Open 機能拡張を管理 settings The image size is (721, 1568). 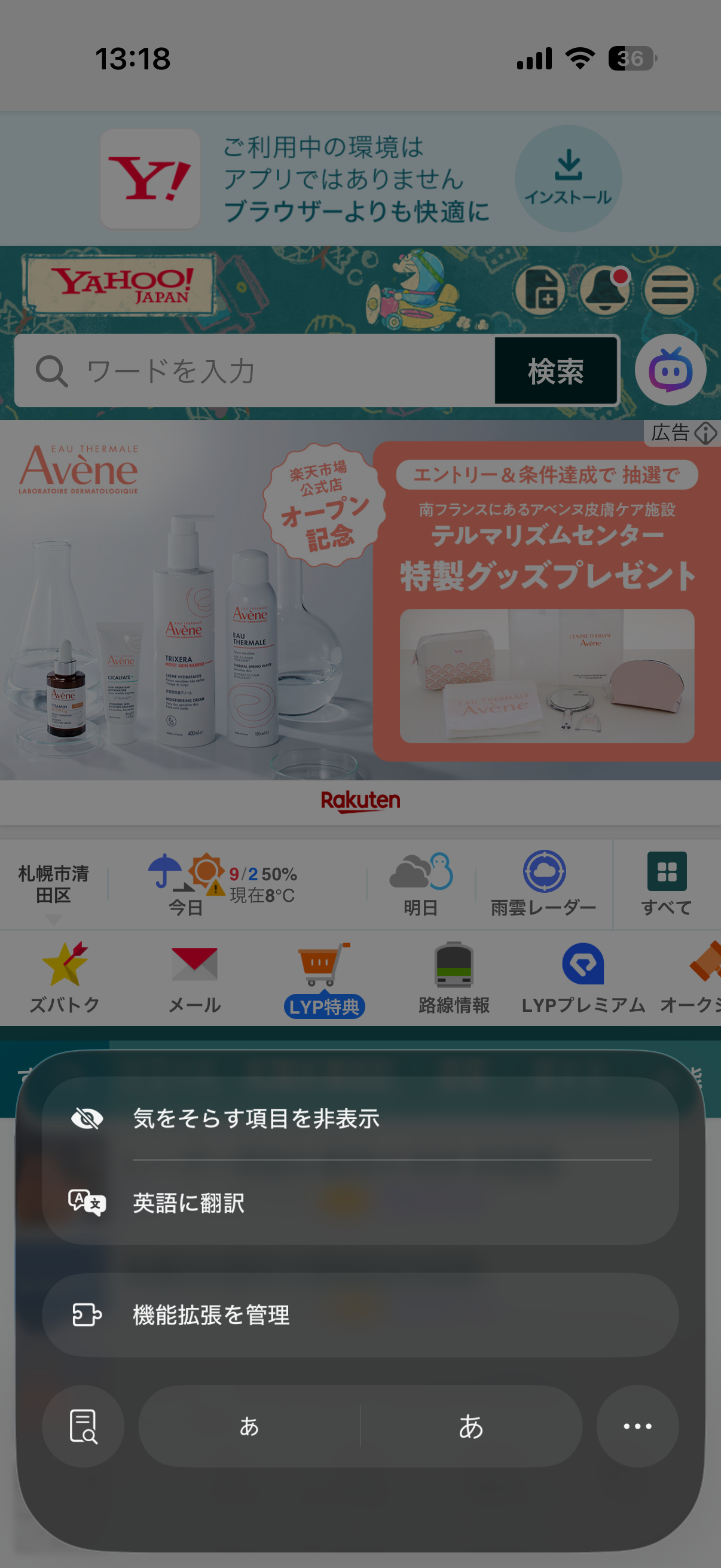(x=359, y=1315)
